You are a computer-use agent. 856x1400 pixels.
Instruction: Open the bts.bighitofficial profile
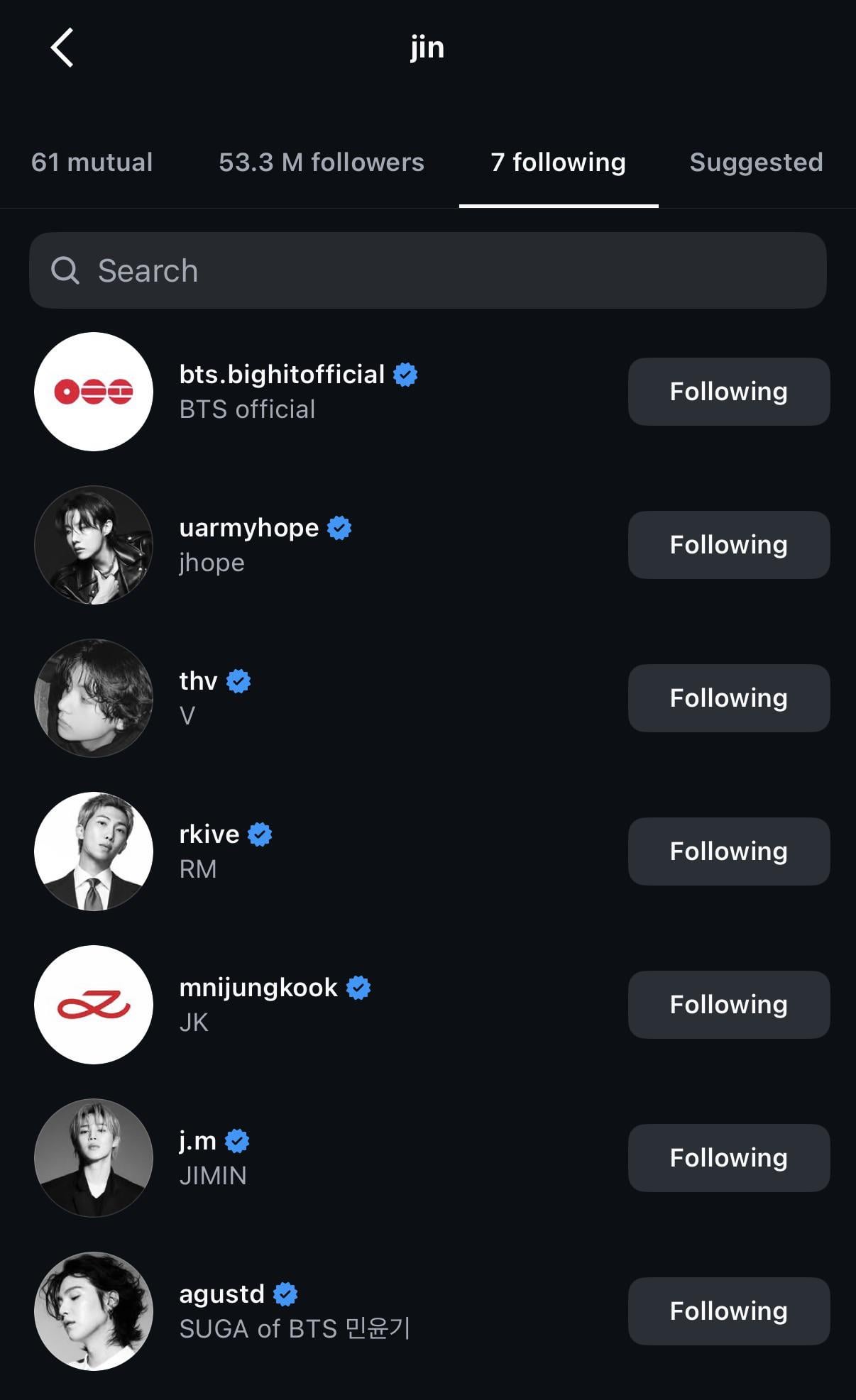tap(282, 375)
